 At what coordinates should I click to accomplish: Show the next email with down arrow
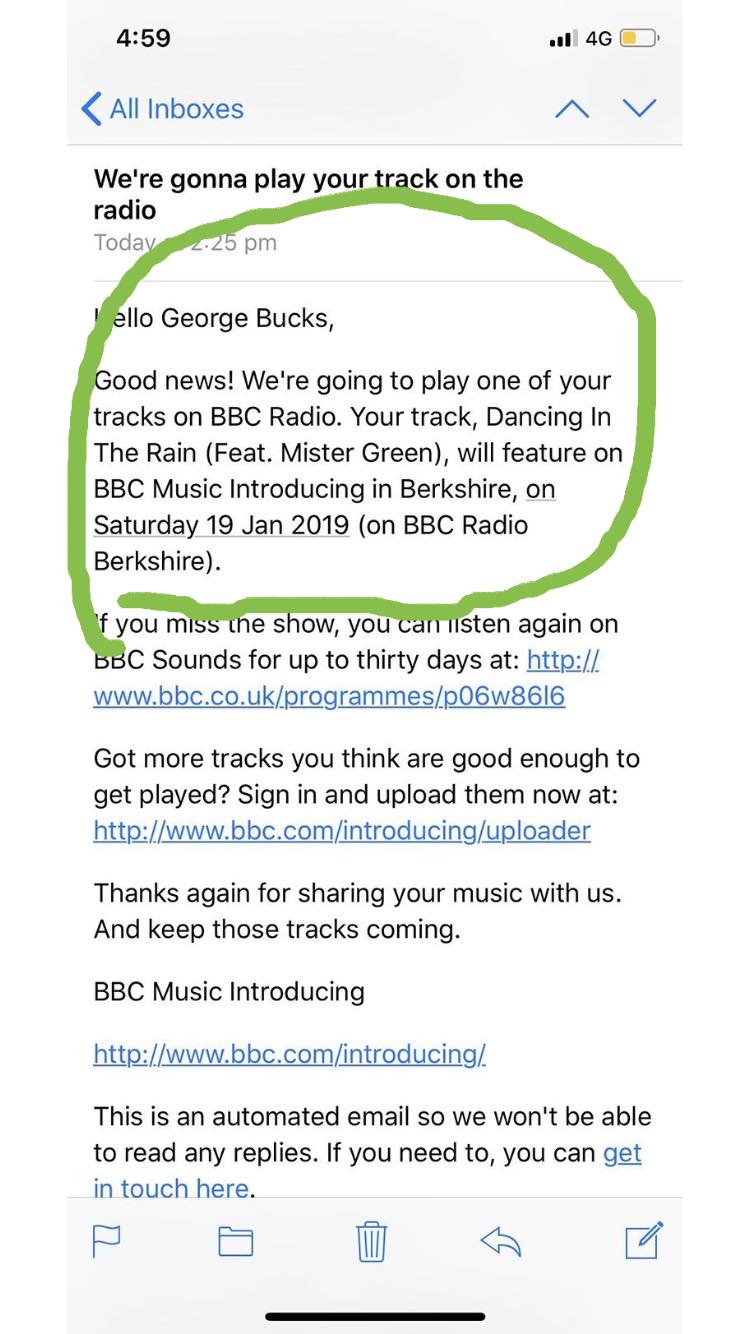pyautogui.click(x=639, y=109)
